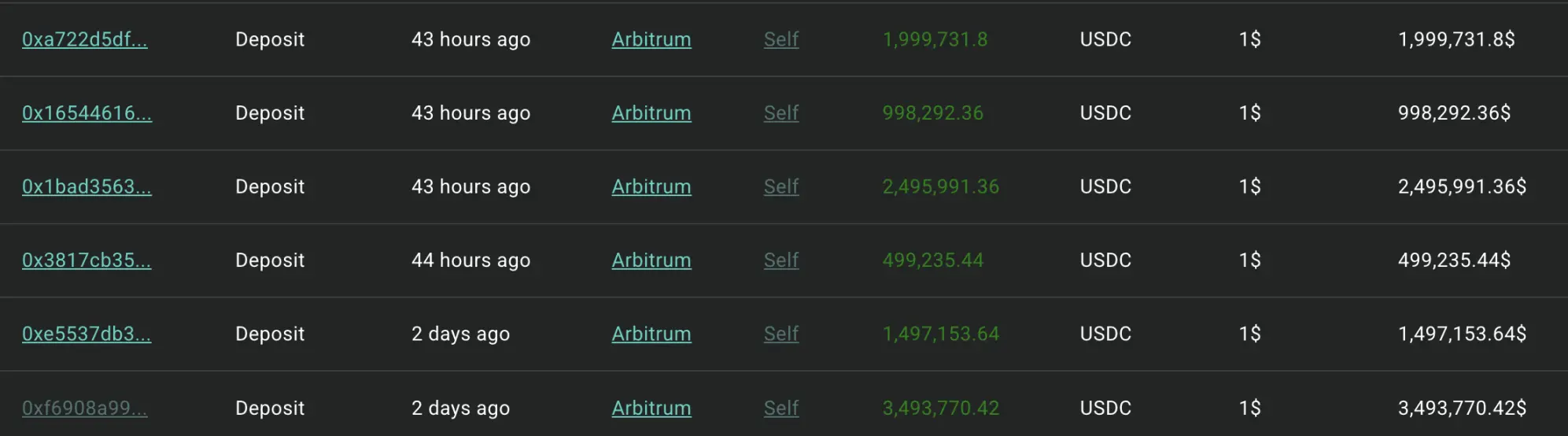This screenshot has width=1568, height=436.
Task: Open Arbitrum link for the 3,493,770.42 deposit
Action: tap(651, 408)
